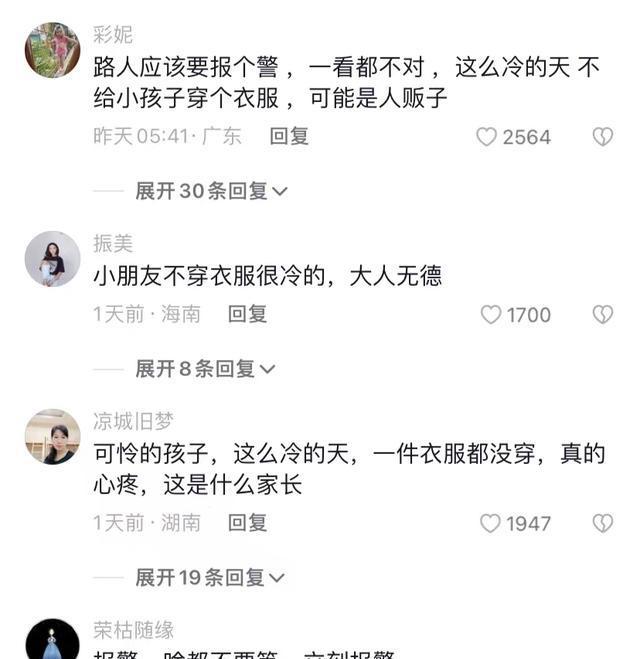Open username 振美
The image size is (640, 659).
click(x=113, y=244)
